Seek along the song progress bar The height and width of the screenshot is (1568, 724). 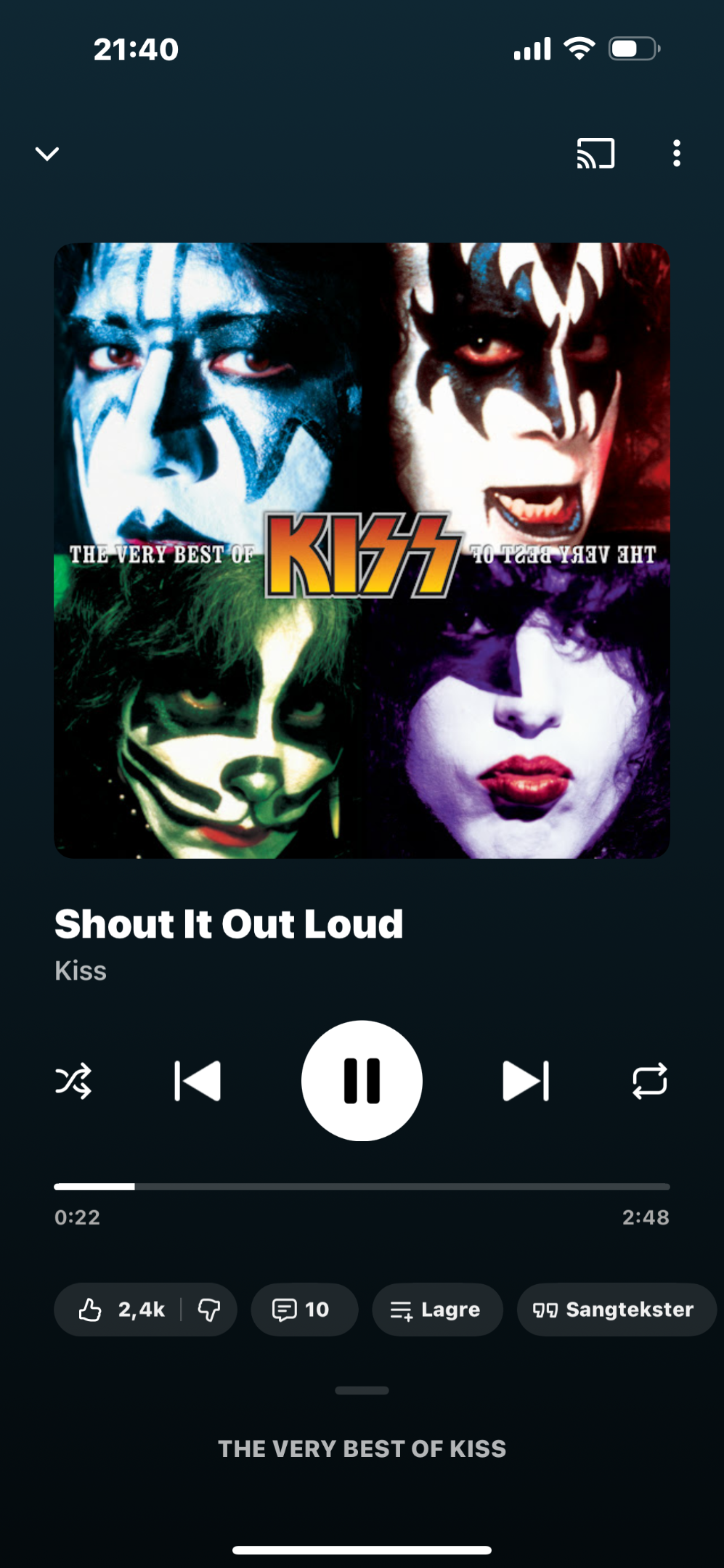click(x=362, y=1187)
